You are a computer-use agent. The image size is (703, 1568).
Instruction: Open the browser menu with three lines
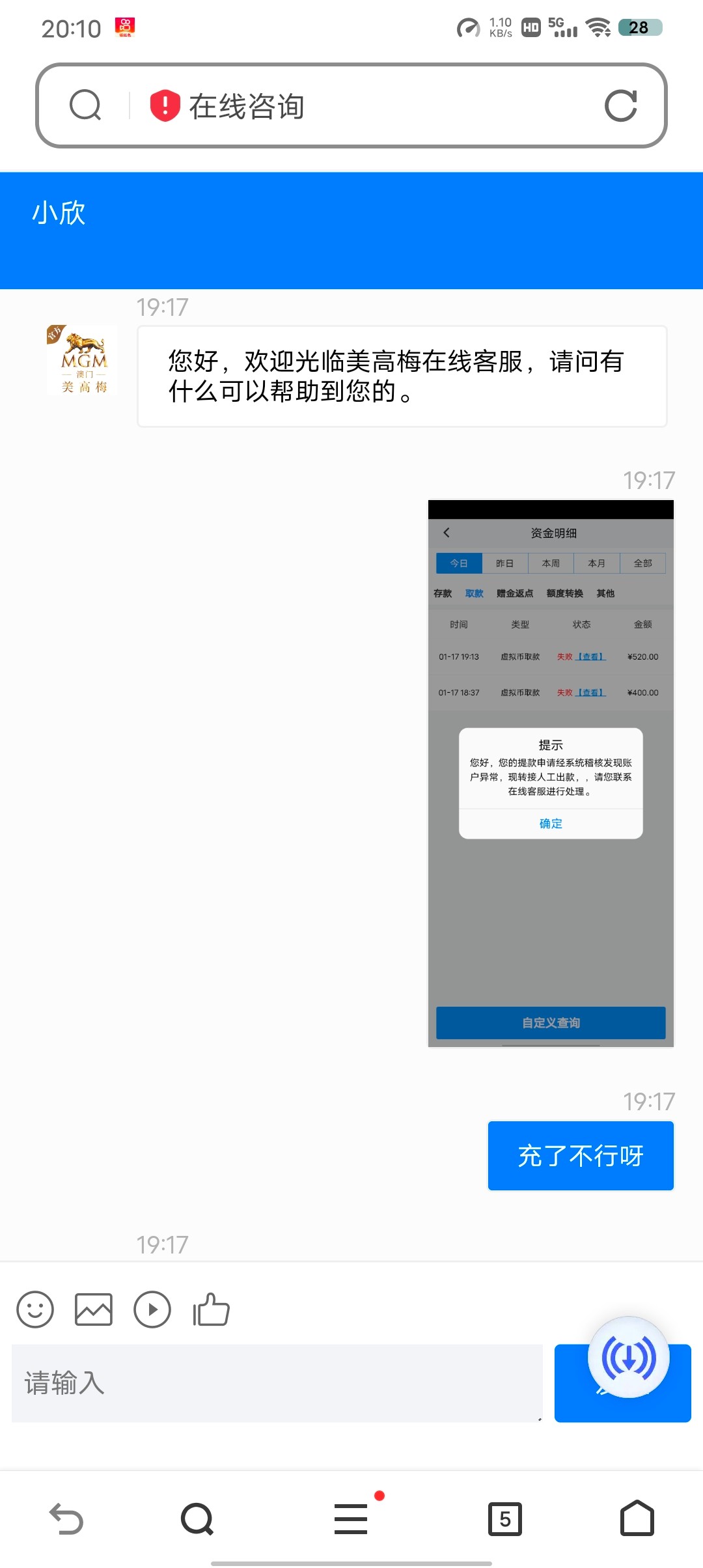click(x=351, y=1519)
